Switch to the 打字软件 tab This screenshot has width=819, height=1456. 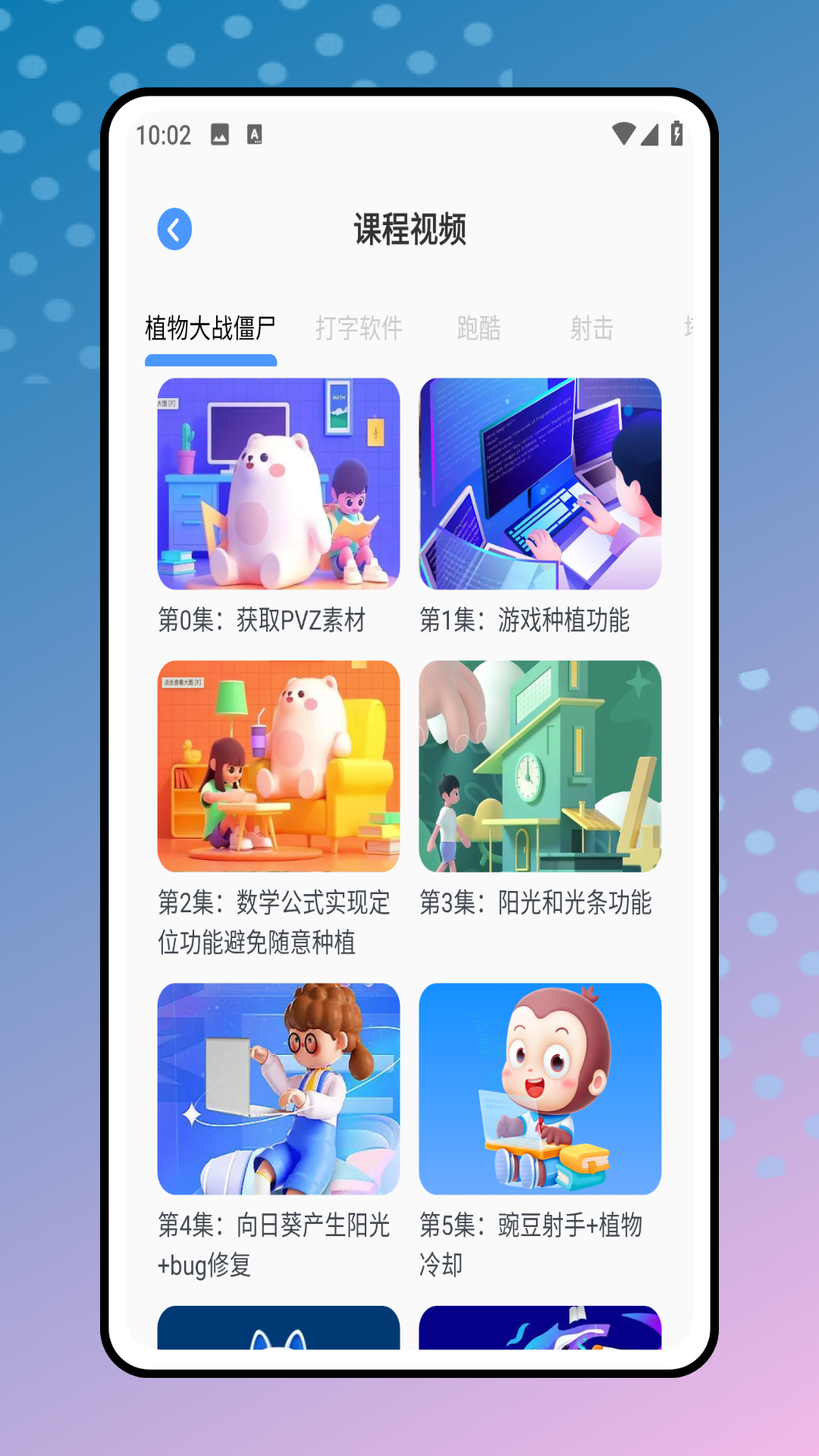point(358,328)
